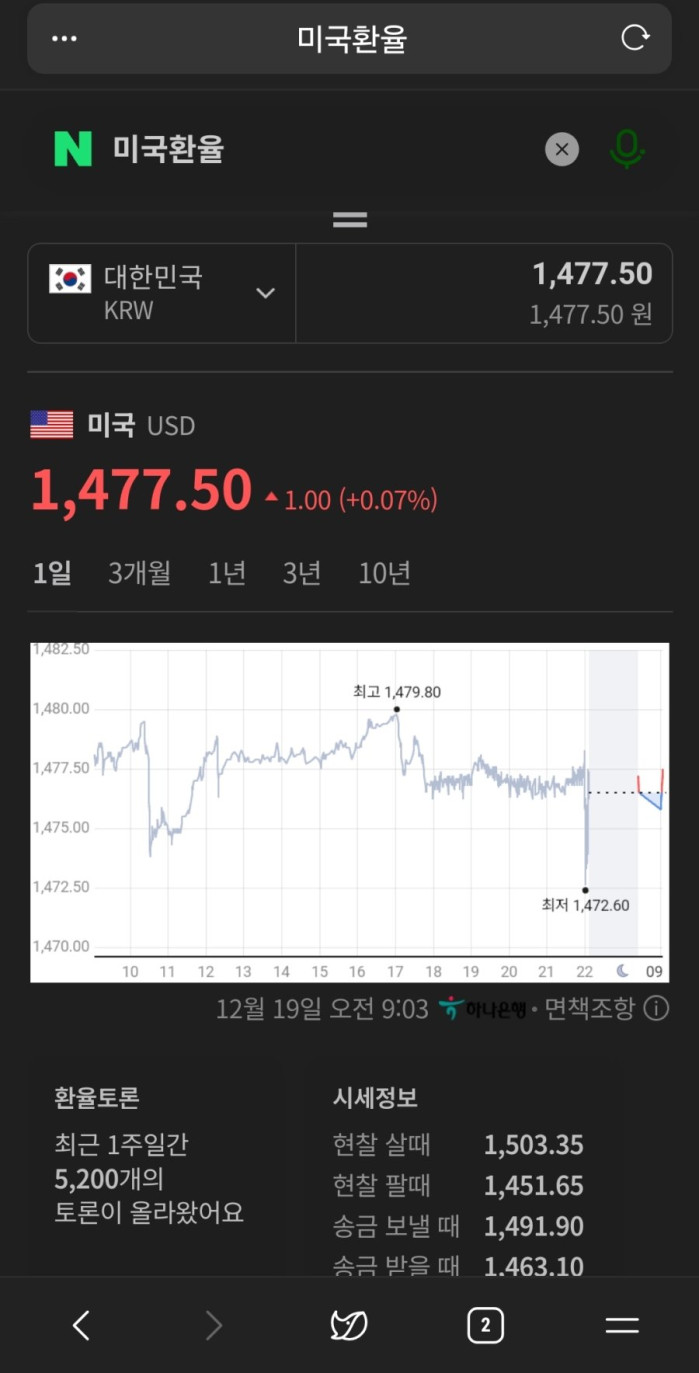Open the tab switcher showing 2 tabs
Screen dimensions: 699x1373
pos(485,1326)
